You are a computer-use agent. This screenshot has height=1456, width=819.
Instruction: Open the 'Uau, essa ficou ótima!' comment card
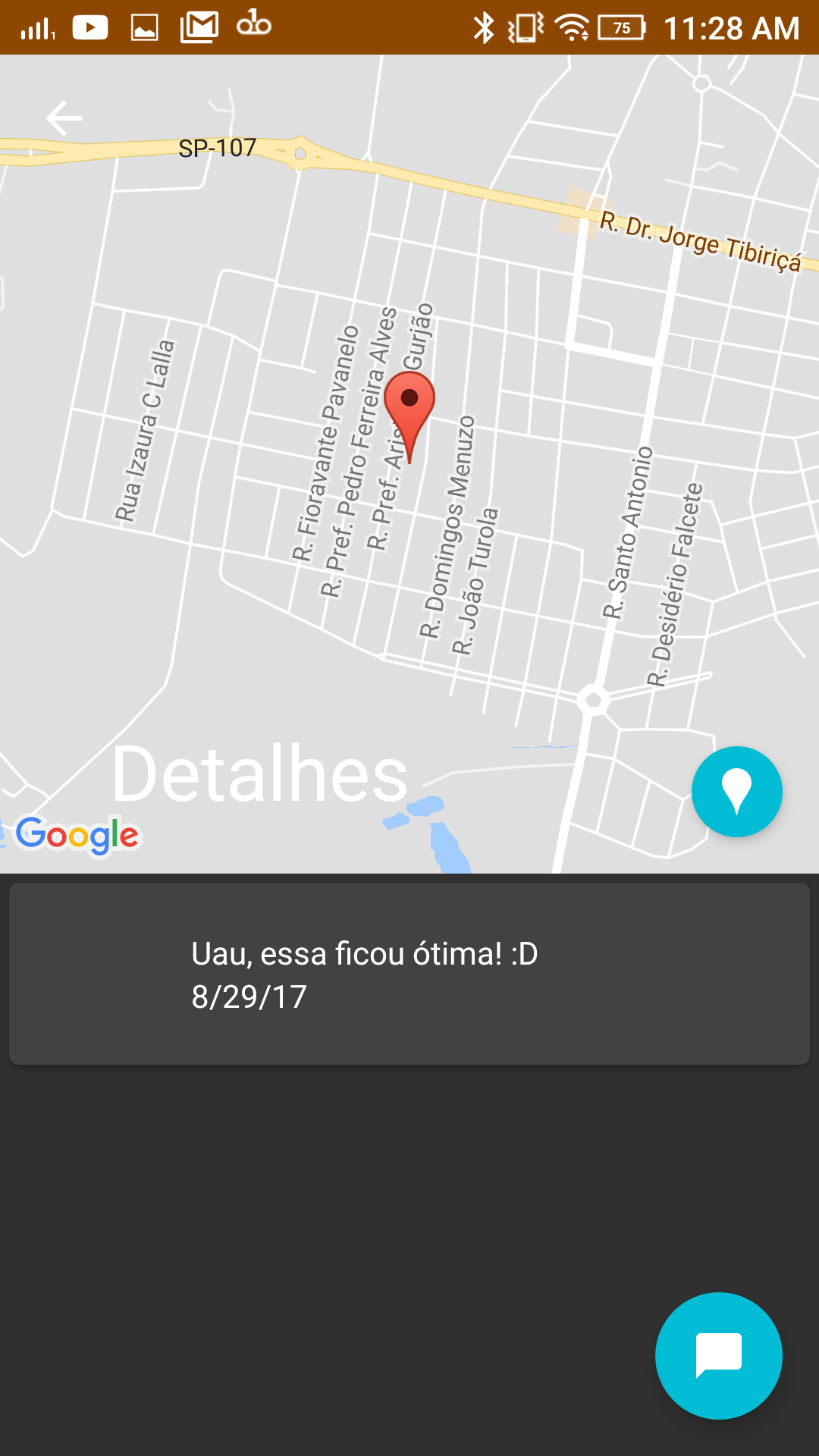409,974
